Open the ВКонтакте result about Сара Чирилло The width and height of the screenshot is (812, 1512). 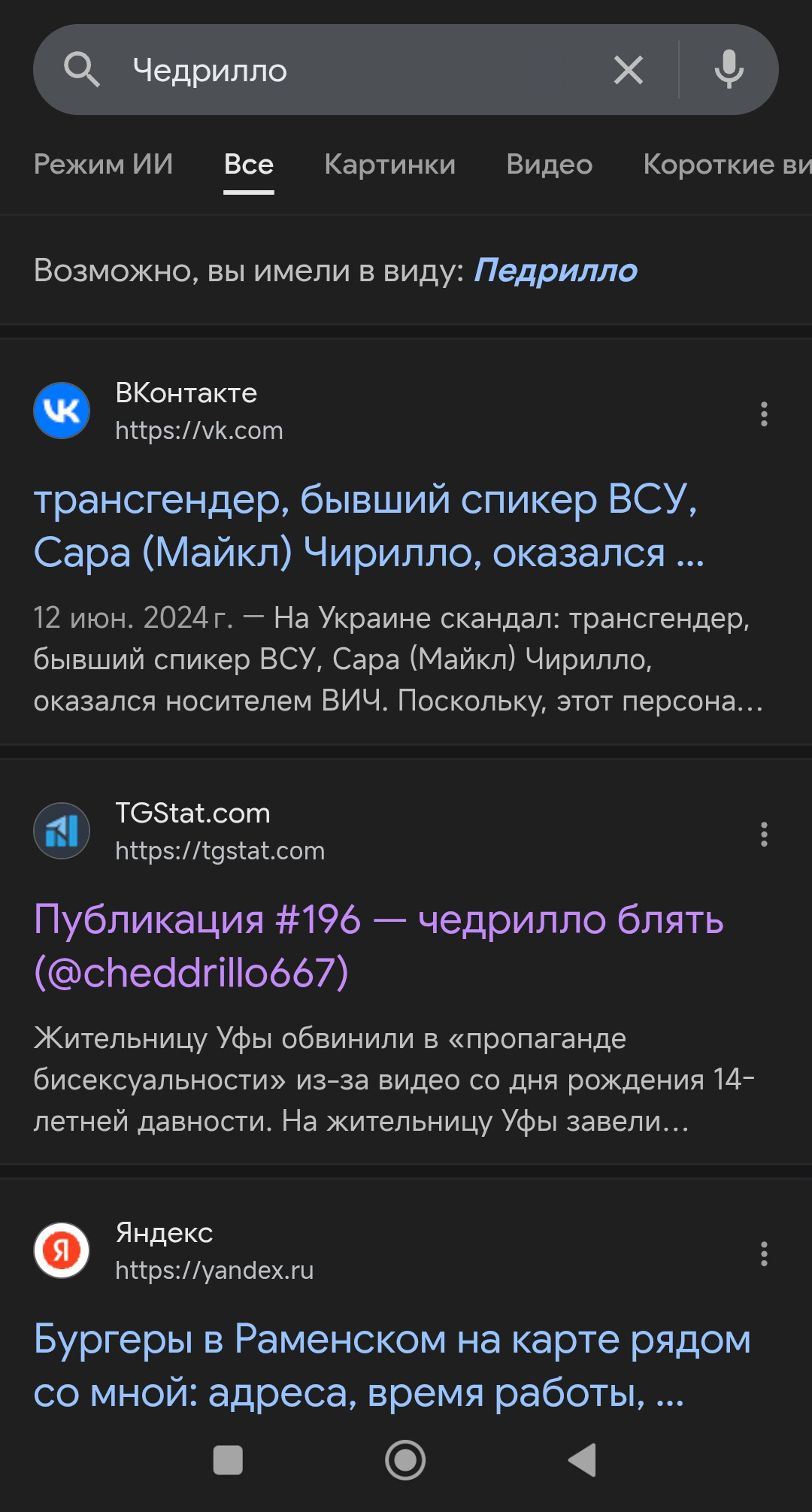pyautogui.click(x=368, y=526)
